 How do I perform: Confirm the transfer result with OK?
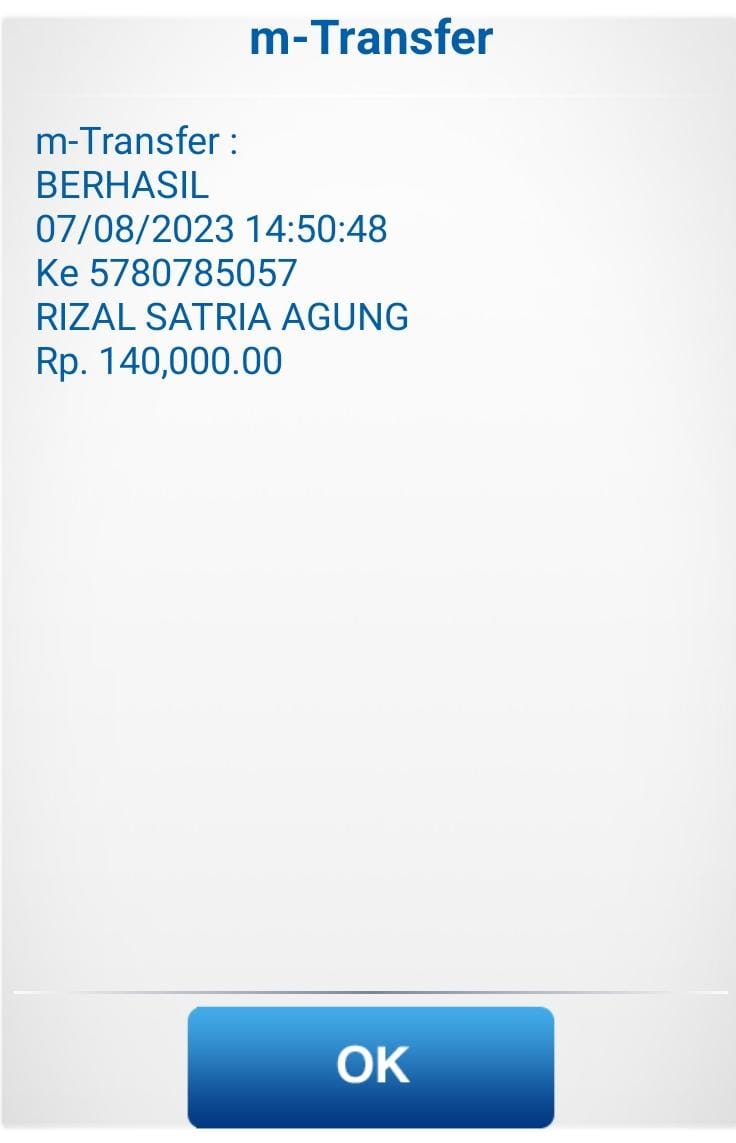click(x=371, y=1066)
